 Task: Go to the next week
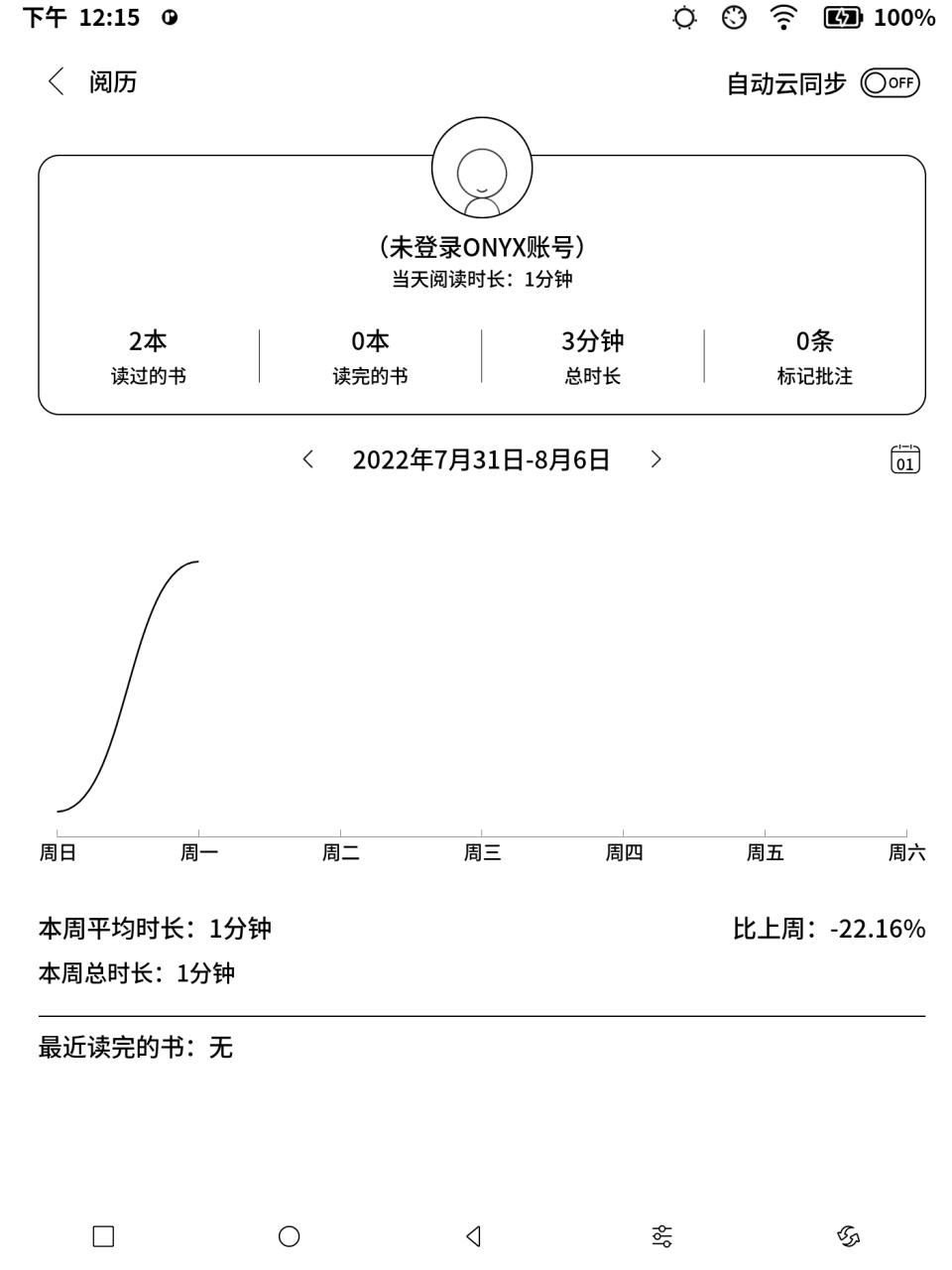pyautogui.click(x=655, y=458)
